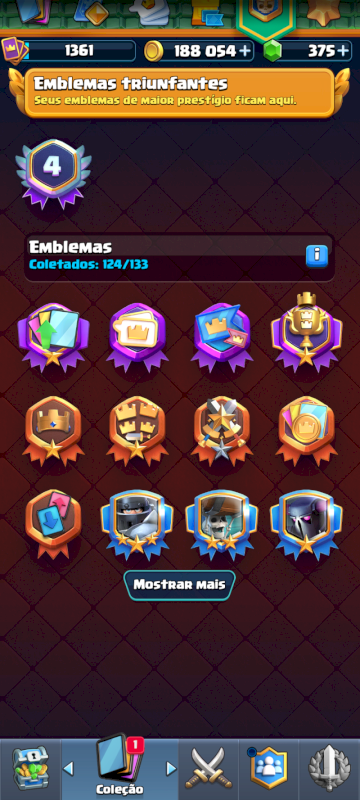
Task: Go to the next collection page arrow
Action: click(172, 768)
